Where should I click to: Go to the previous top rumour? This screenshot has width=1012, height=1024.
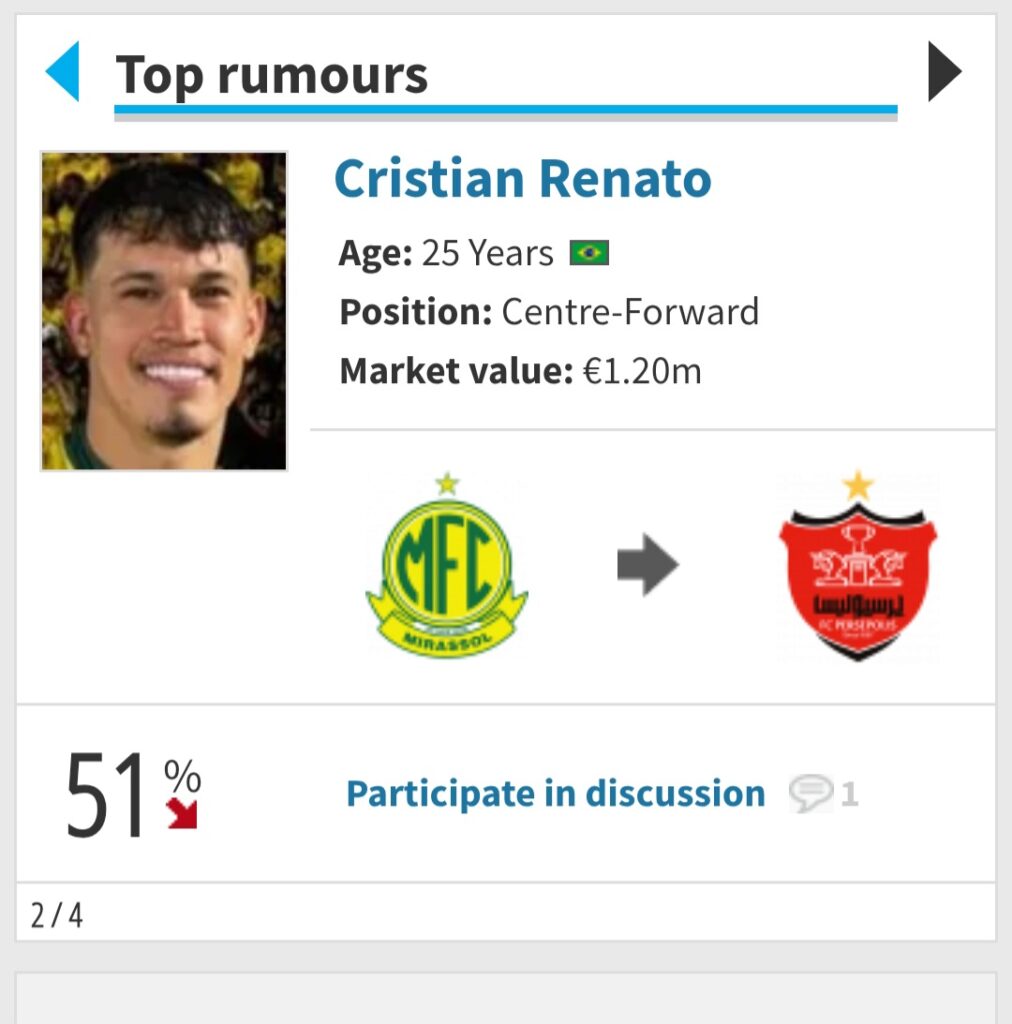coord(63,72)
